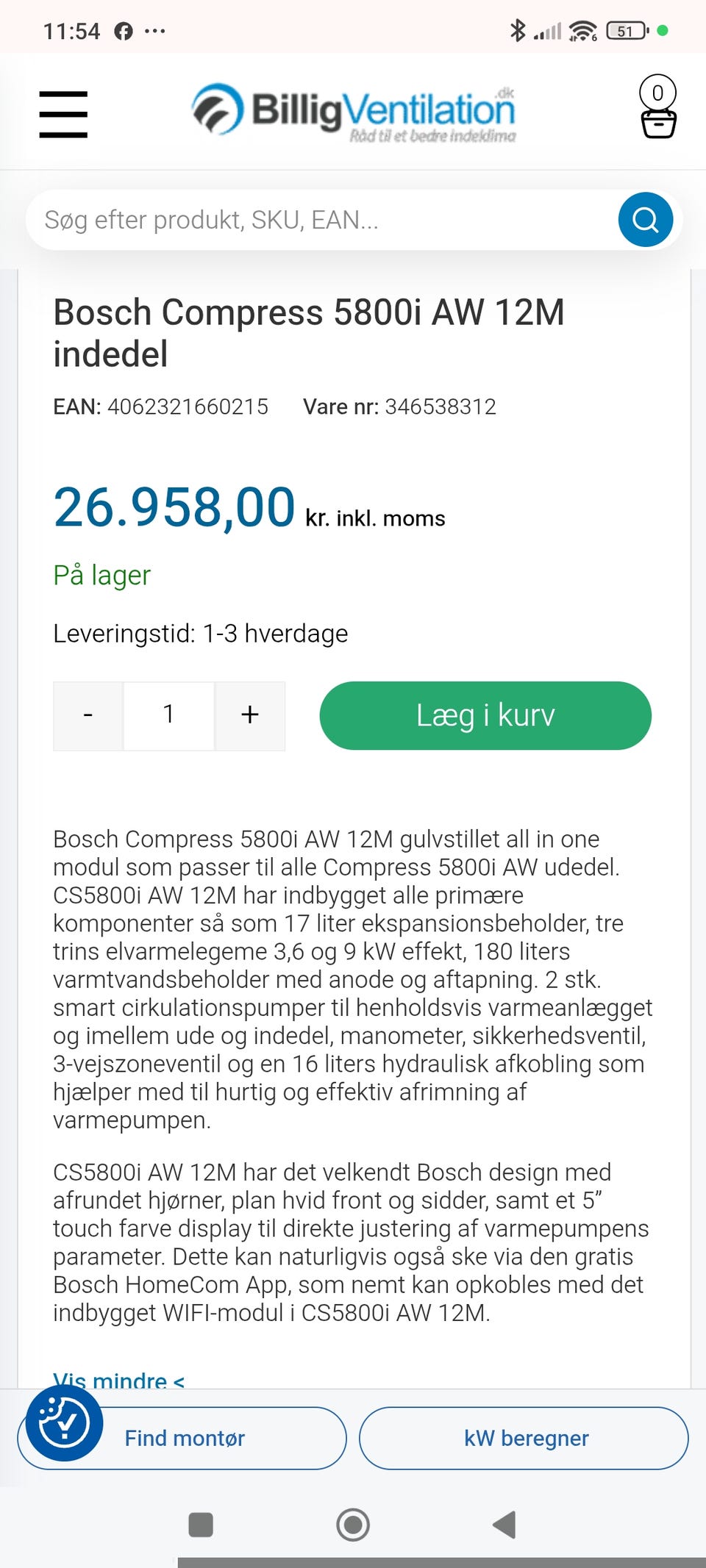Open the hamburger menu
706x1568 pixels.
pyautogui.click(x=63, y=114)
